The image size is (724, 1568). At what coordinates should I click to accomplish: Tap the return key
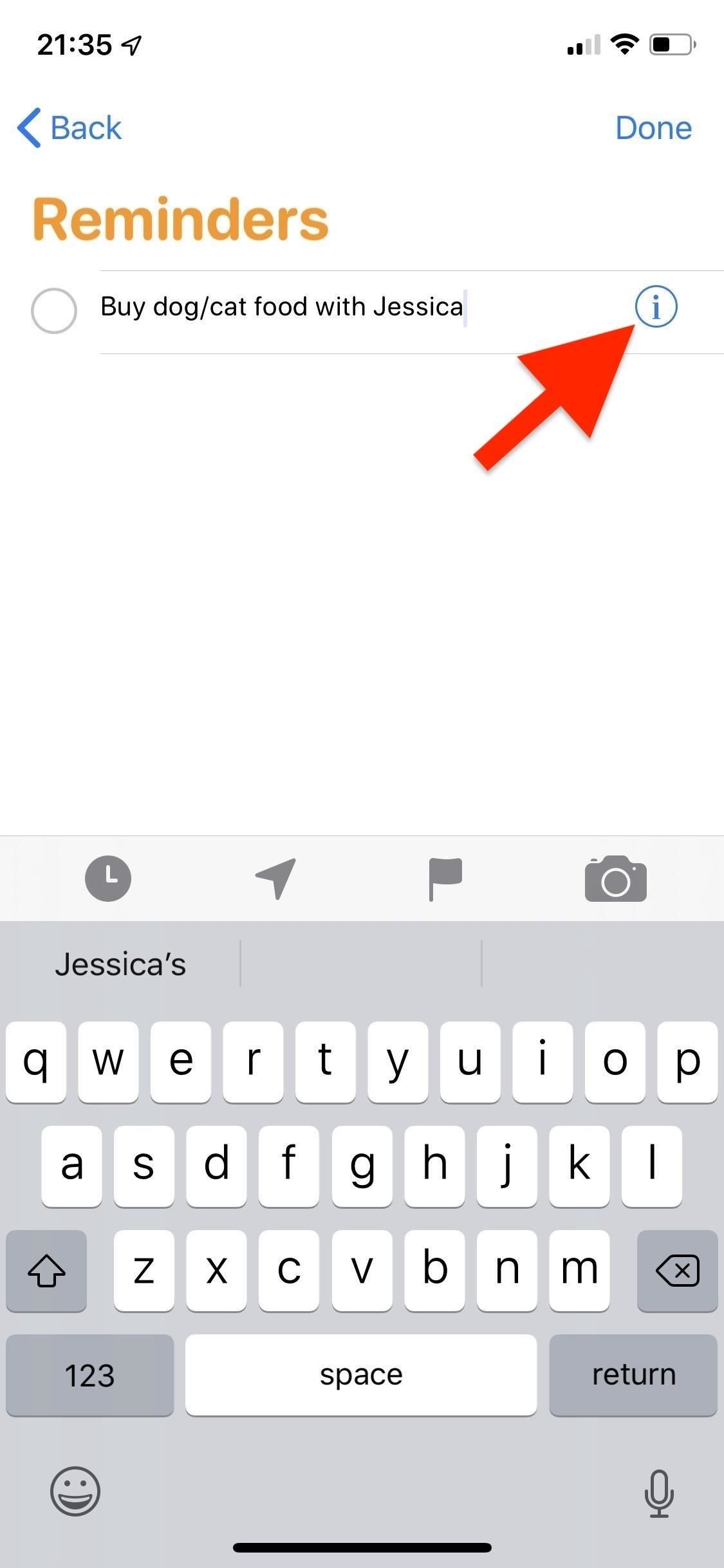(x=633, y=1375)
